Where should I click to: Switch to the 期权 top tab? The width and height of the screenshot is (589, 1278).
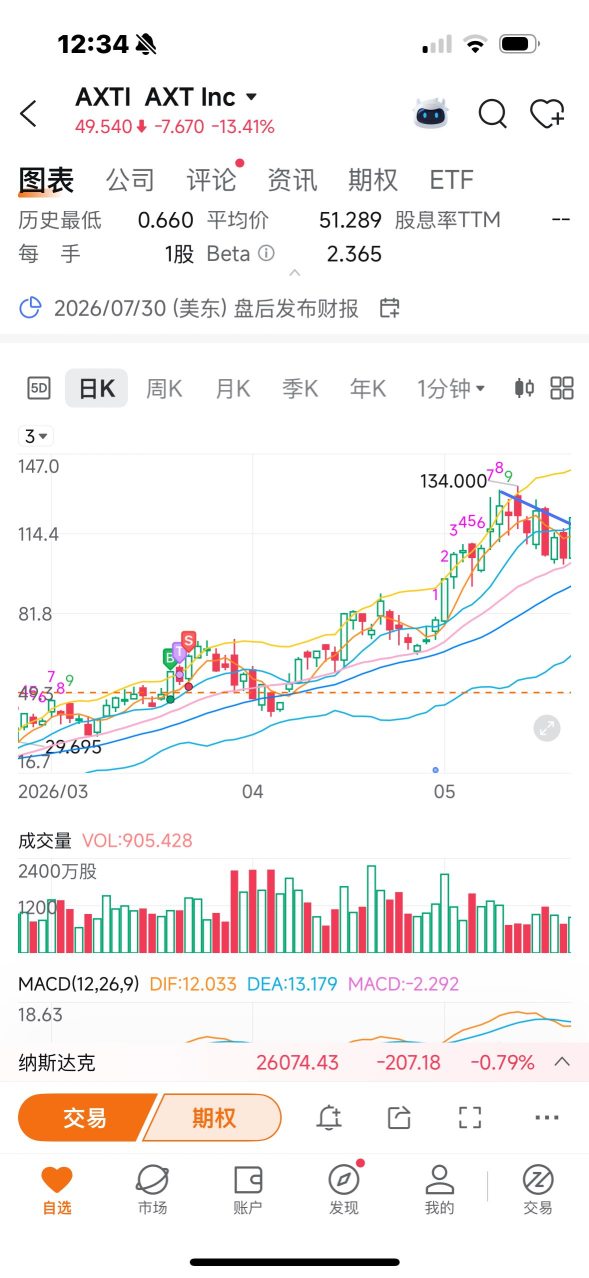373,180
